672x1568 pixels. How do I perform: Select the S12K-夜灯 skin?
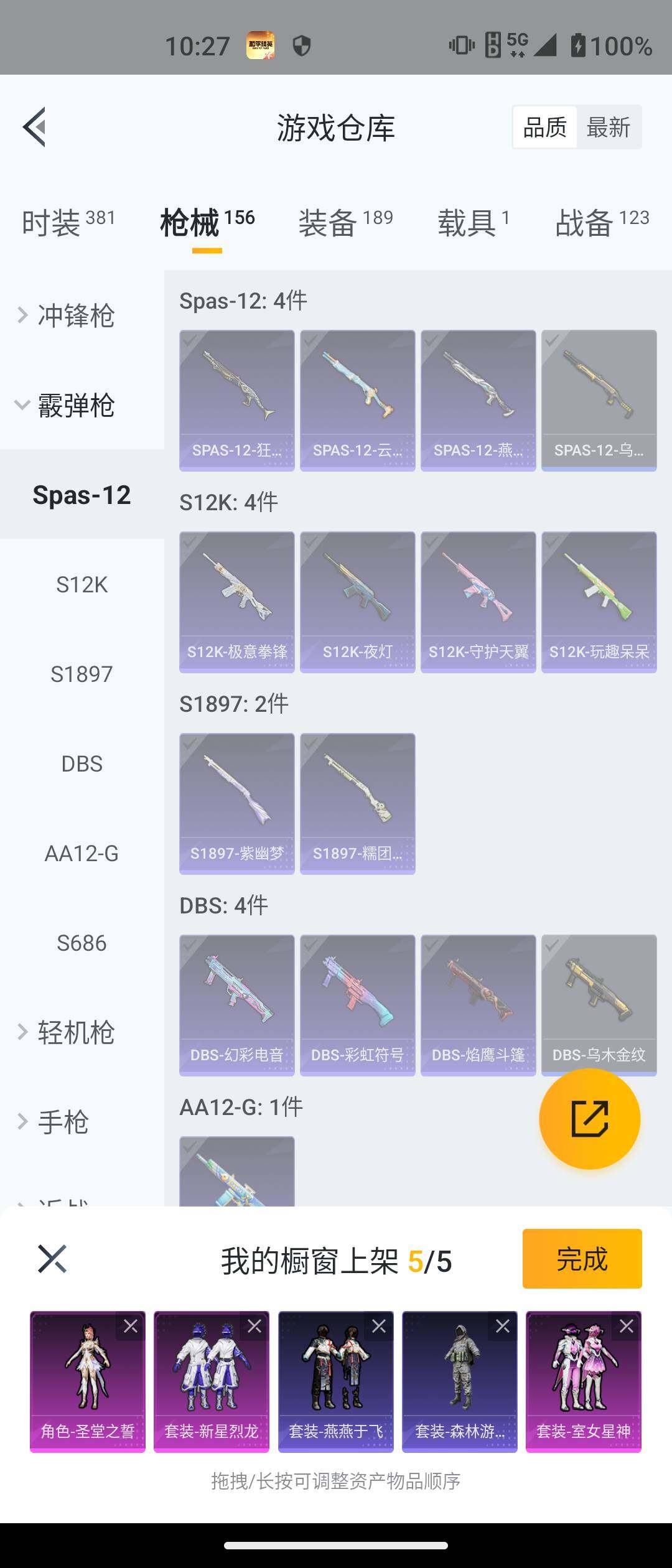(357, 601)
